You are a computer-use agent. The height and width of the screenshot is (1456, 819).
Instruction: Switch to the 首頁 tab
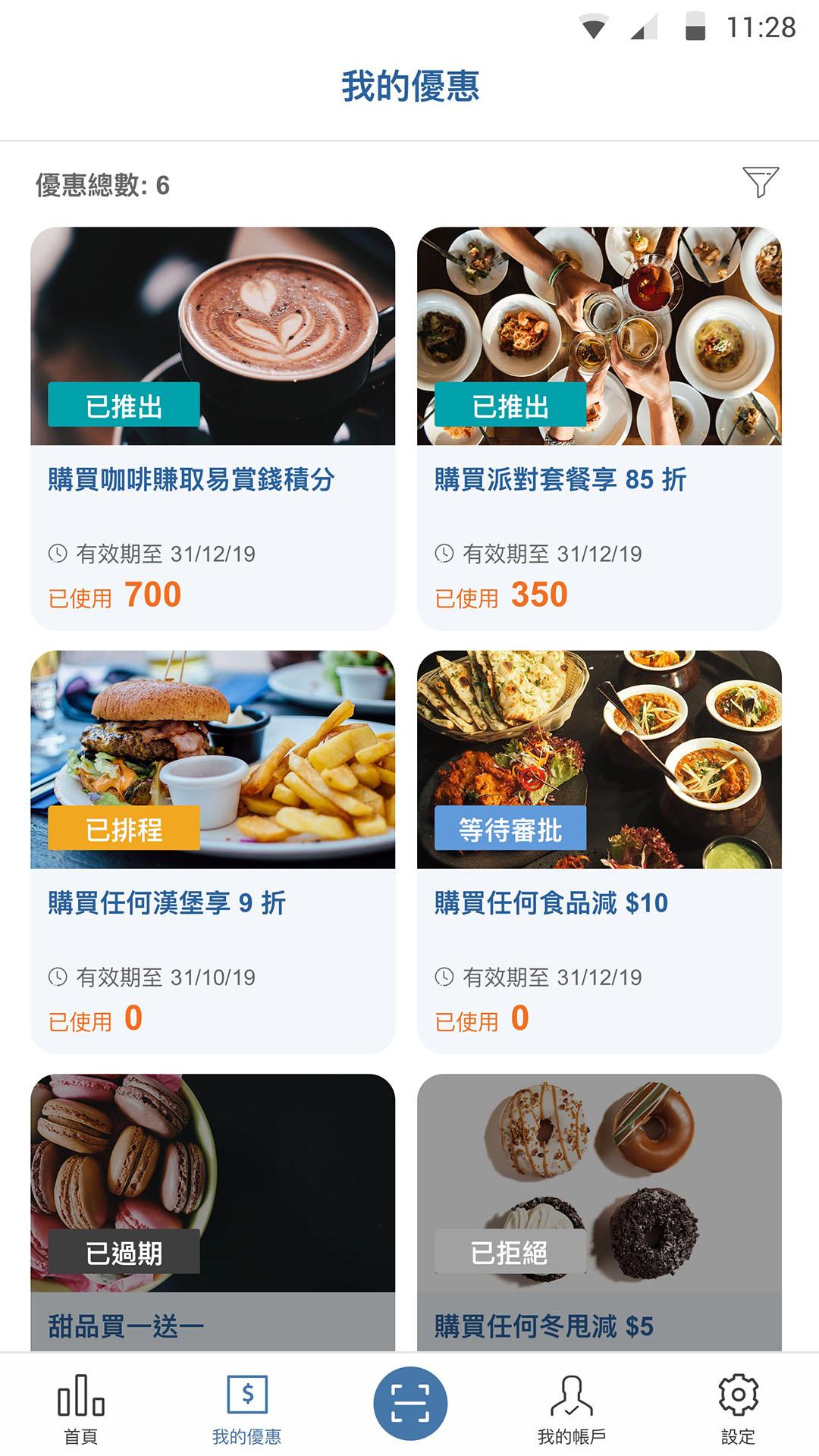(x=81, y=1409)
